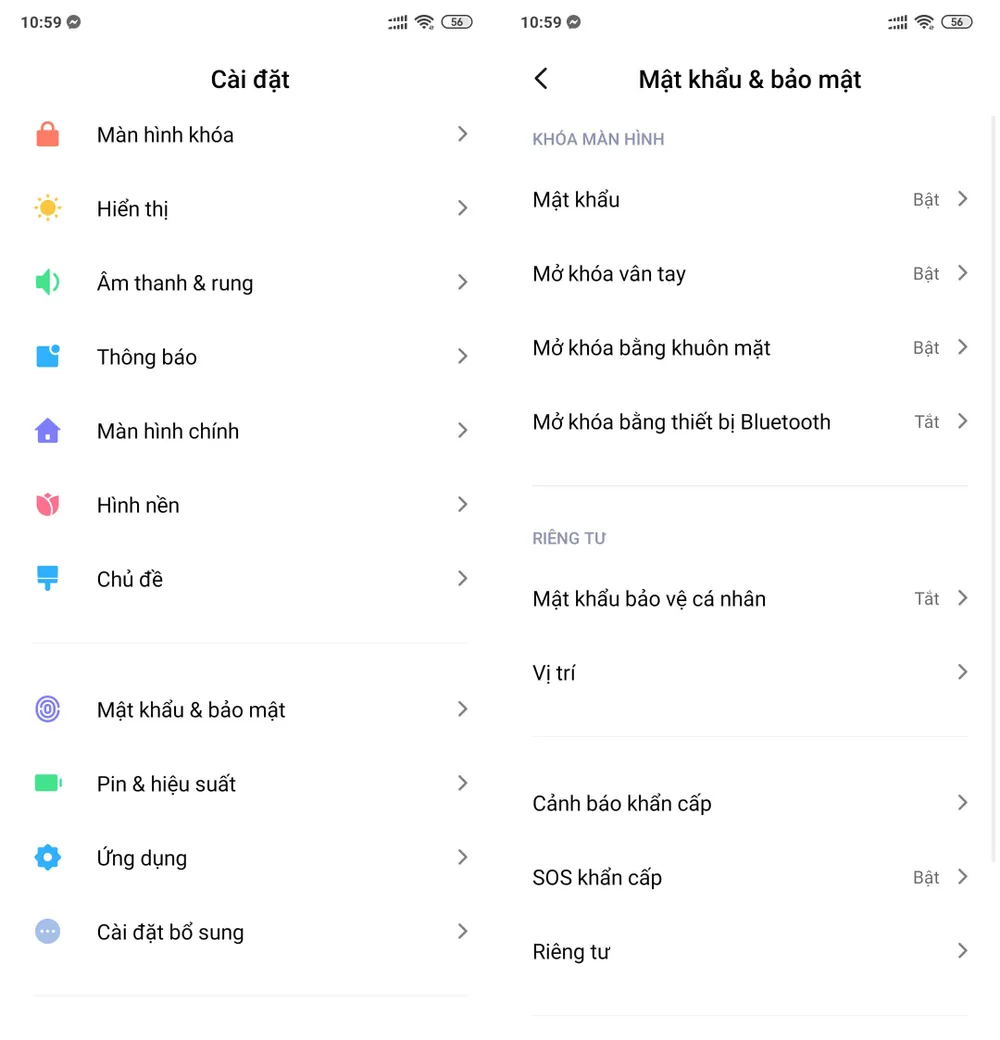Open Mở khóa bằng khuôn mặt

[x=750, y=348]
